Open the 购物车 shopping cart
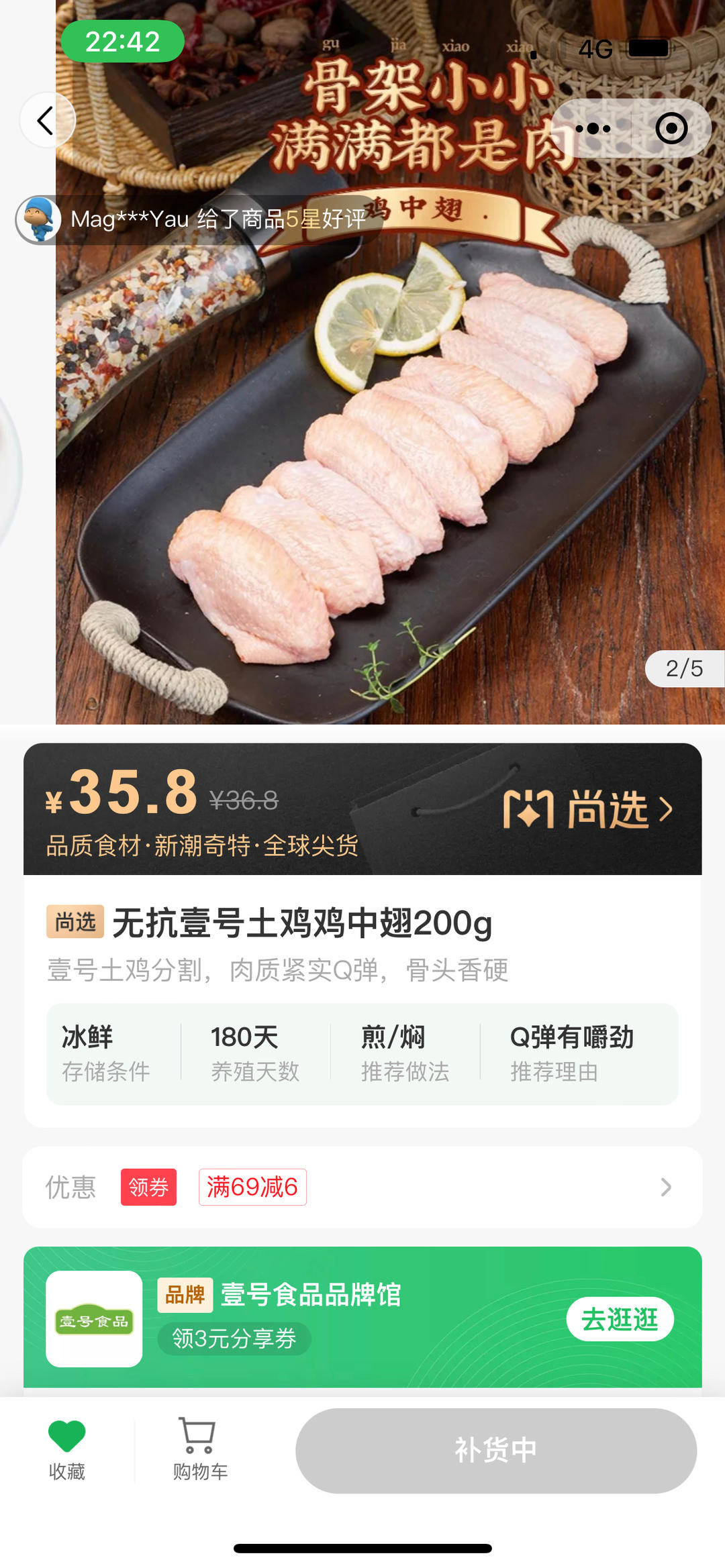 (x=200, y=1449)
